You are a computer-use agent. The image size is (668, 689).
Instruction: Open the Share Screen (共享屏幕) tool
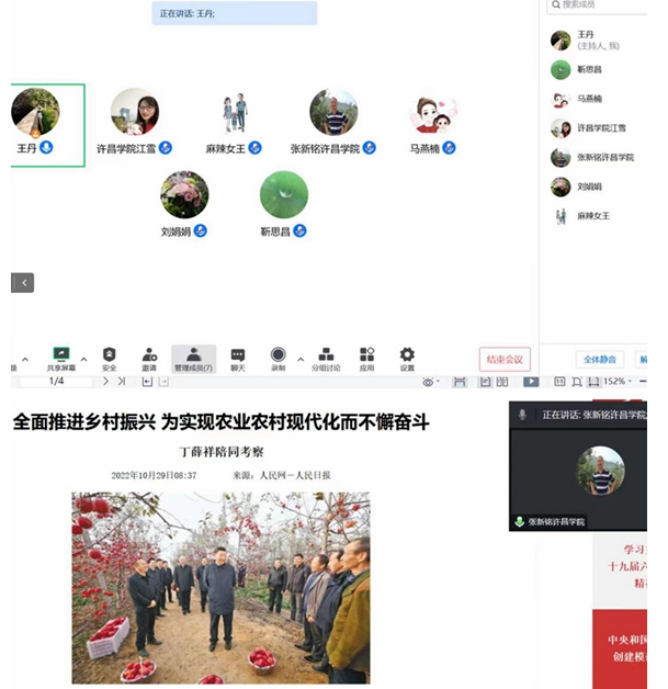[61, 358]
